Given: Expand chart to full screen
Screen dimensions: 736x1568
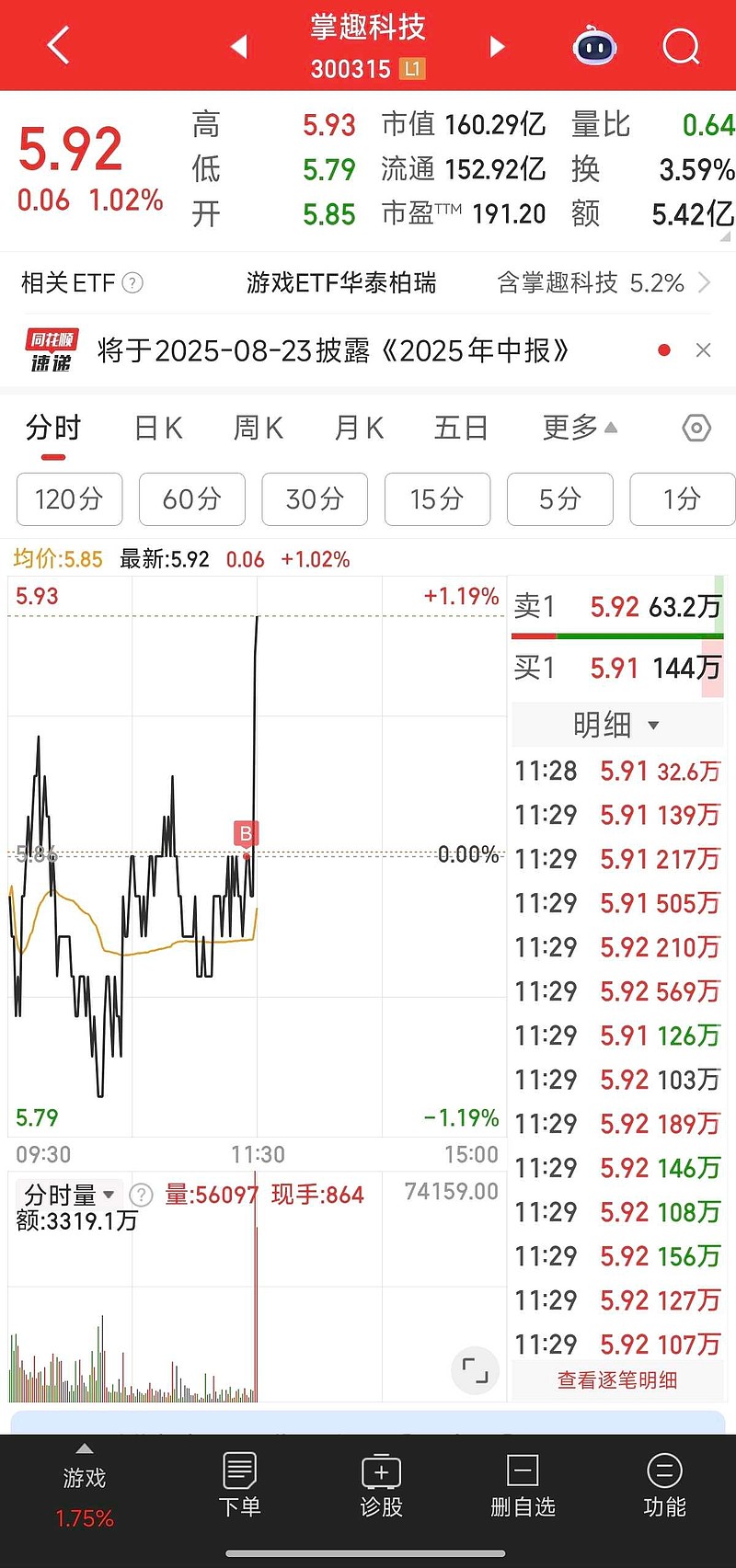Looking at the screenshot, I should click(x=476, y=1370).
